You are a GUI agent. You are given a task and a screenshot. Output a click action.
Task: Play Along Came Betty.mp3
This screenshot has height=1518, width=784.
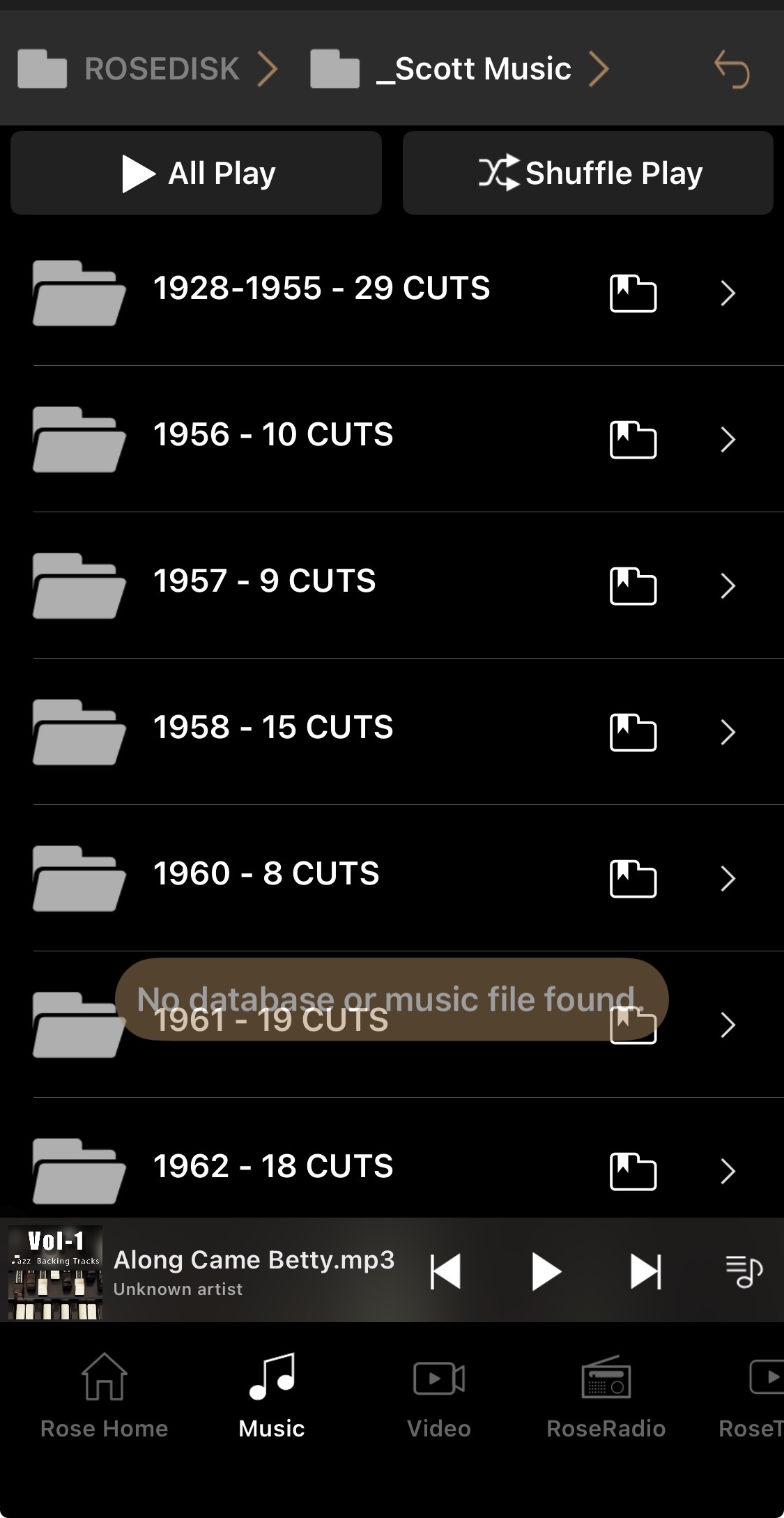pos(546,1271)
